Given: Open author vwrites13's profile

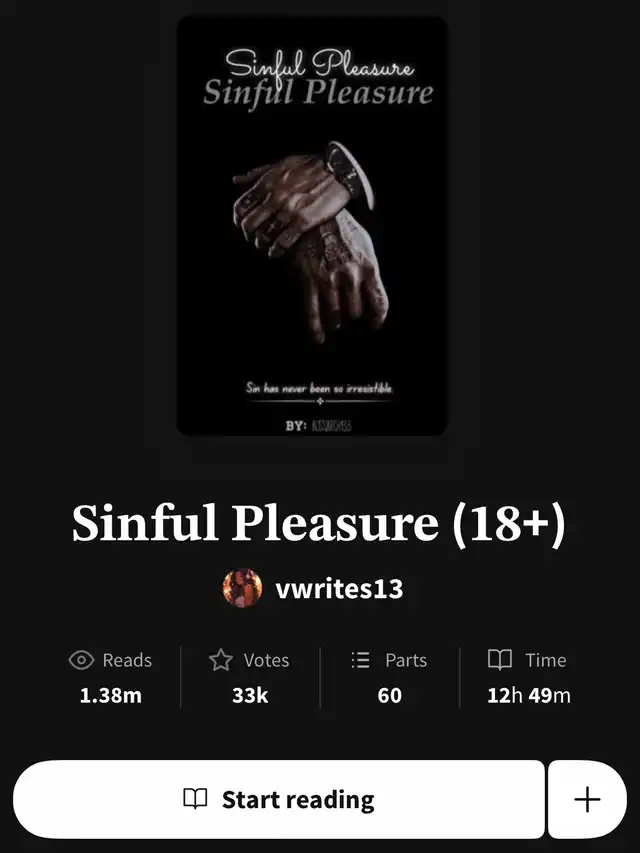Looking at the screenshot, I should [338, 589].
